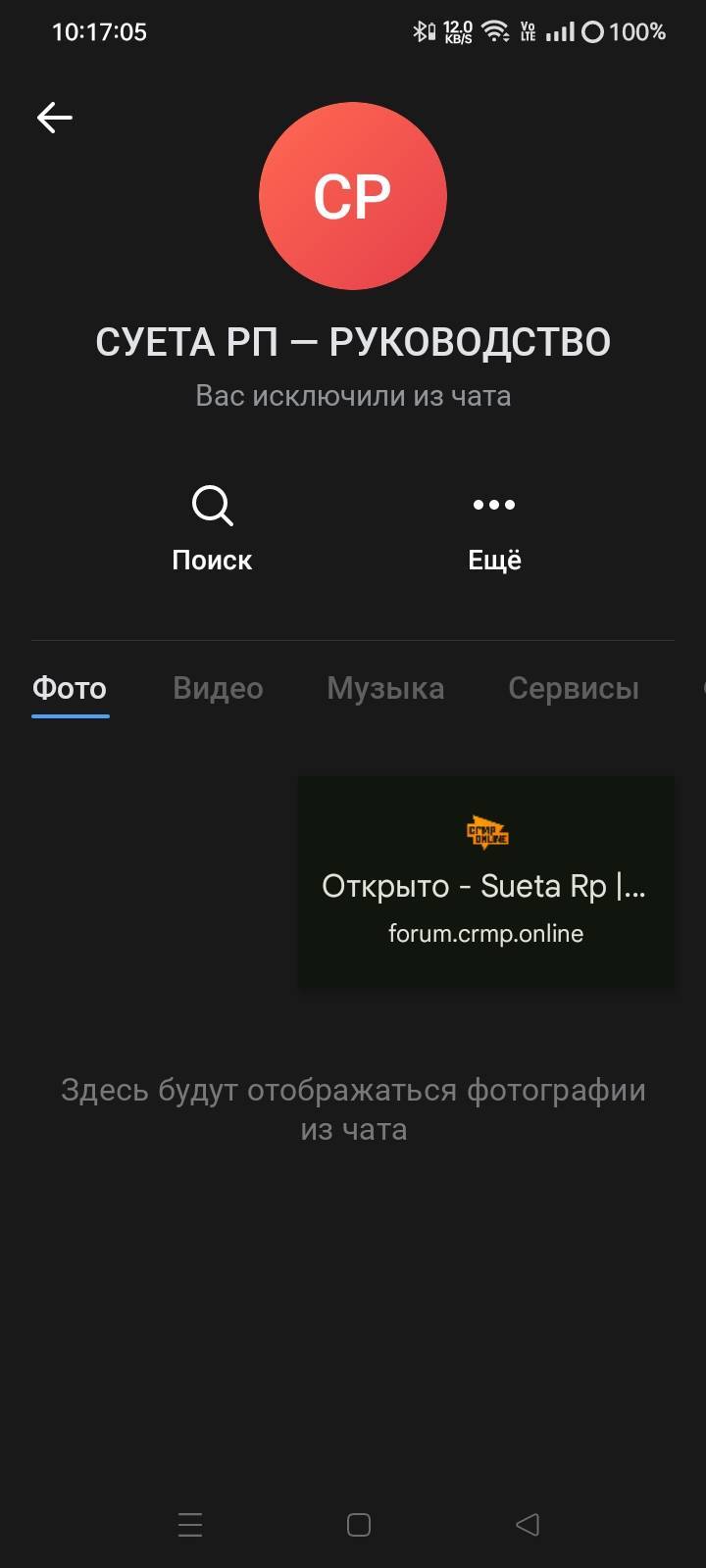Tap the Поиск search button
Viewport: 706px width, 1568px height.
(212, 529)
